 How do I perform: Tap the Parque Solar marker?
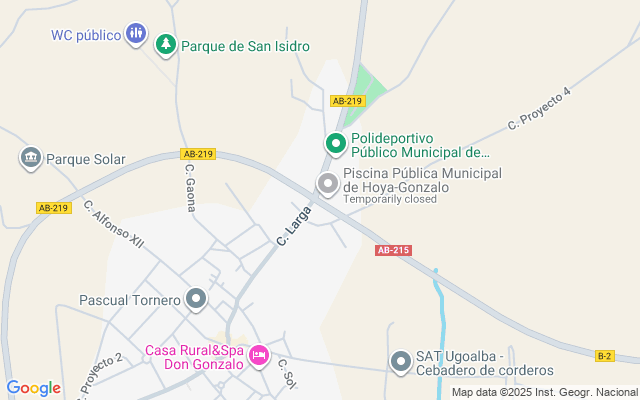31,158
